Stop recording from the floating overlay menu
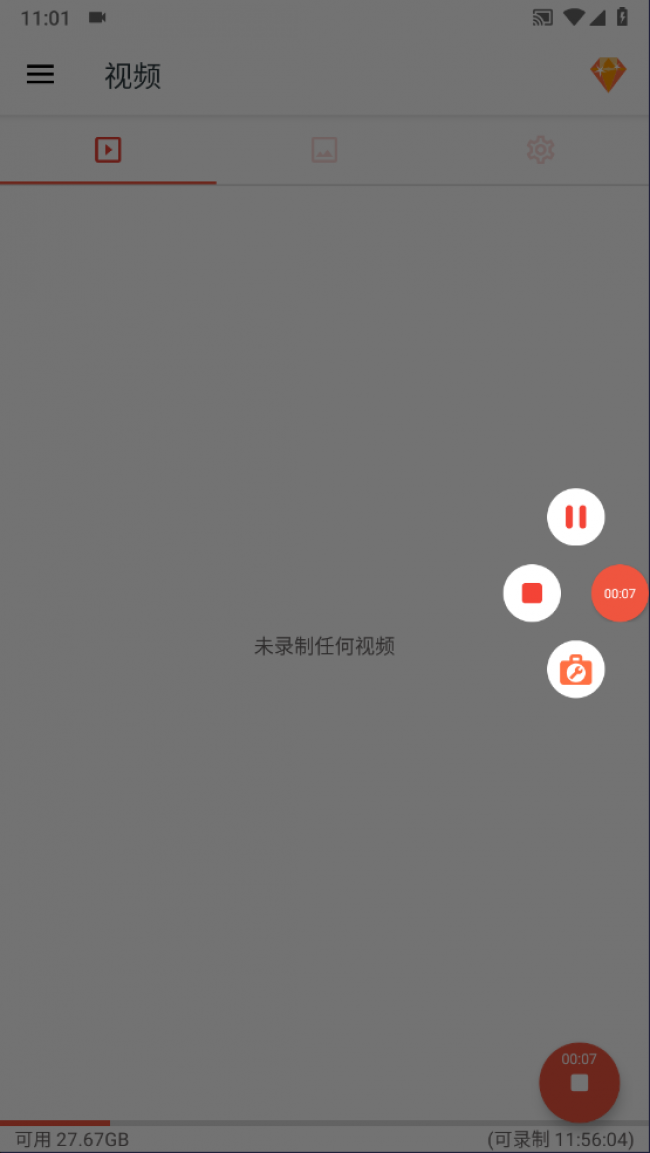Image resolution: width=650 pixels, height=1153 pixels. click(x=532, y=593)
